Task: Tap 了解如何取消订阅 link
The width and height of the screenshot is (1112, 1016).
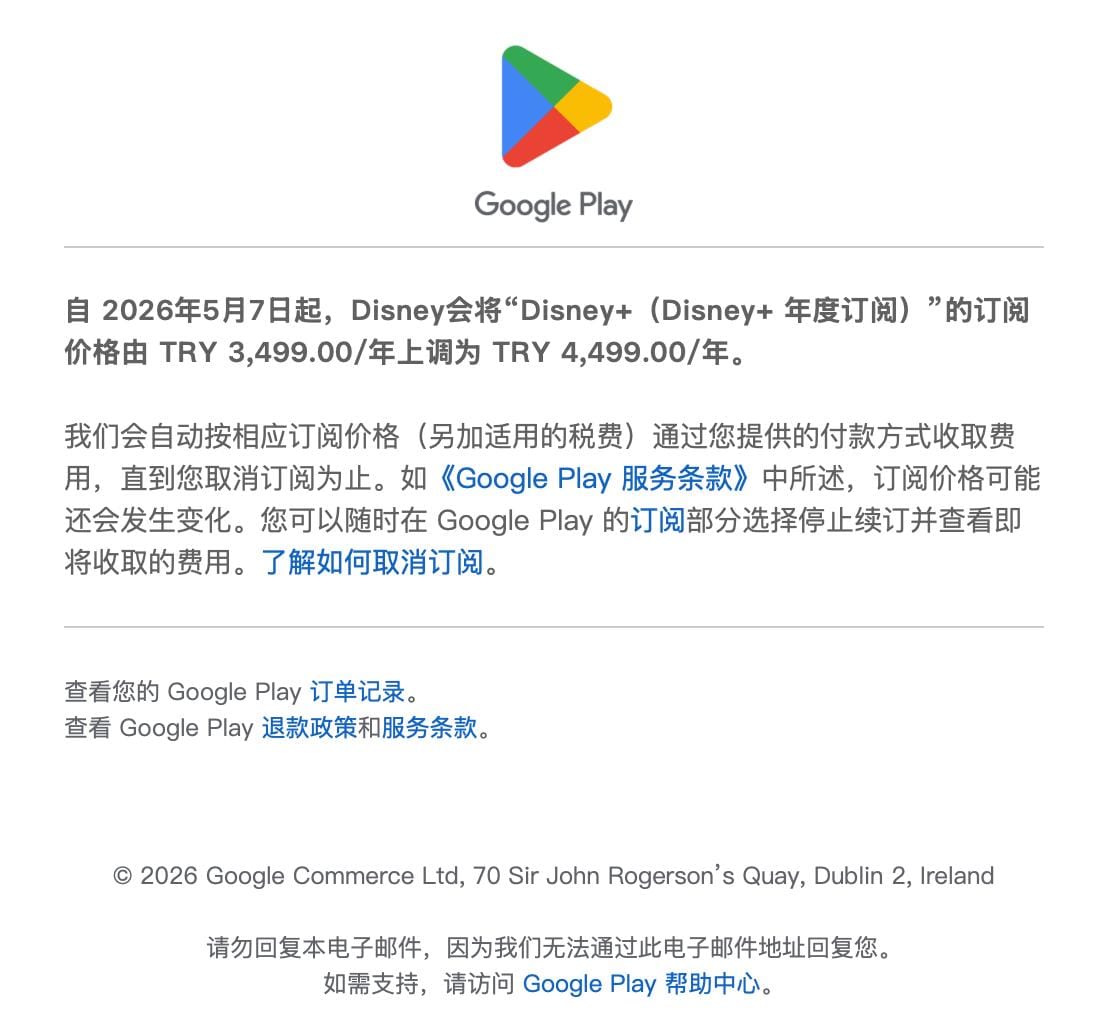Action: click(372, 562)
